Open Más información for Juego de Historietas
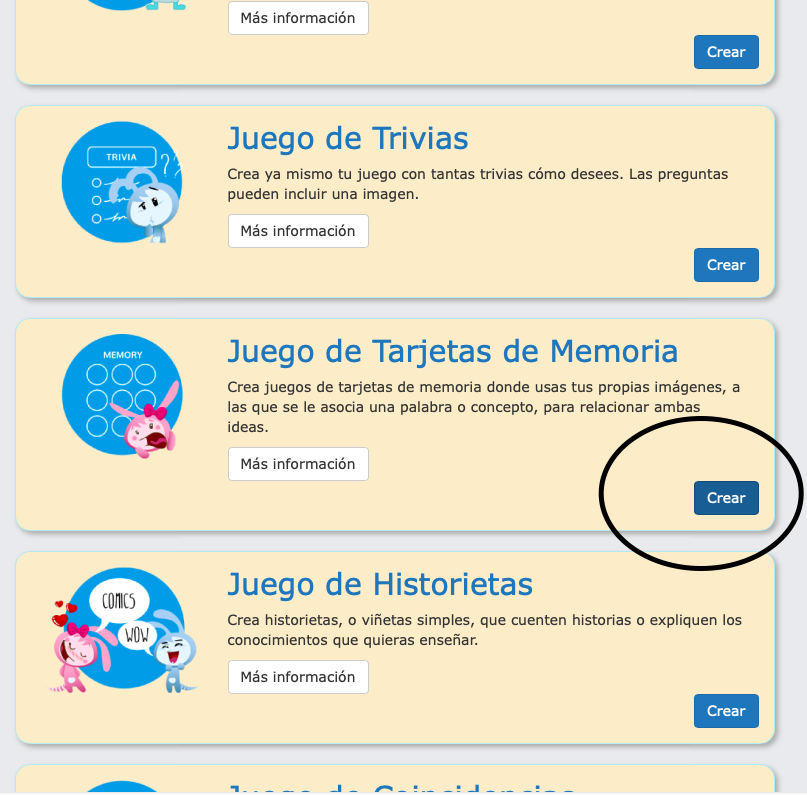The image size is (807, 795). coord(298,677)
